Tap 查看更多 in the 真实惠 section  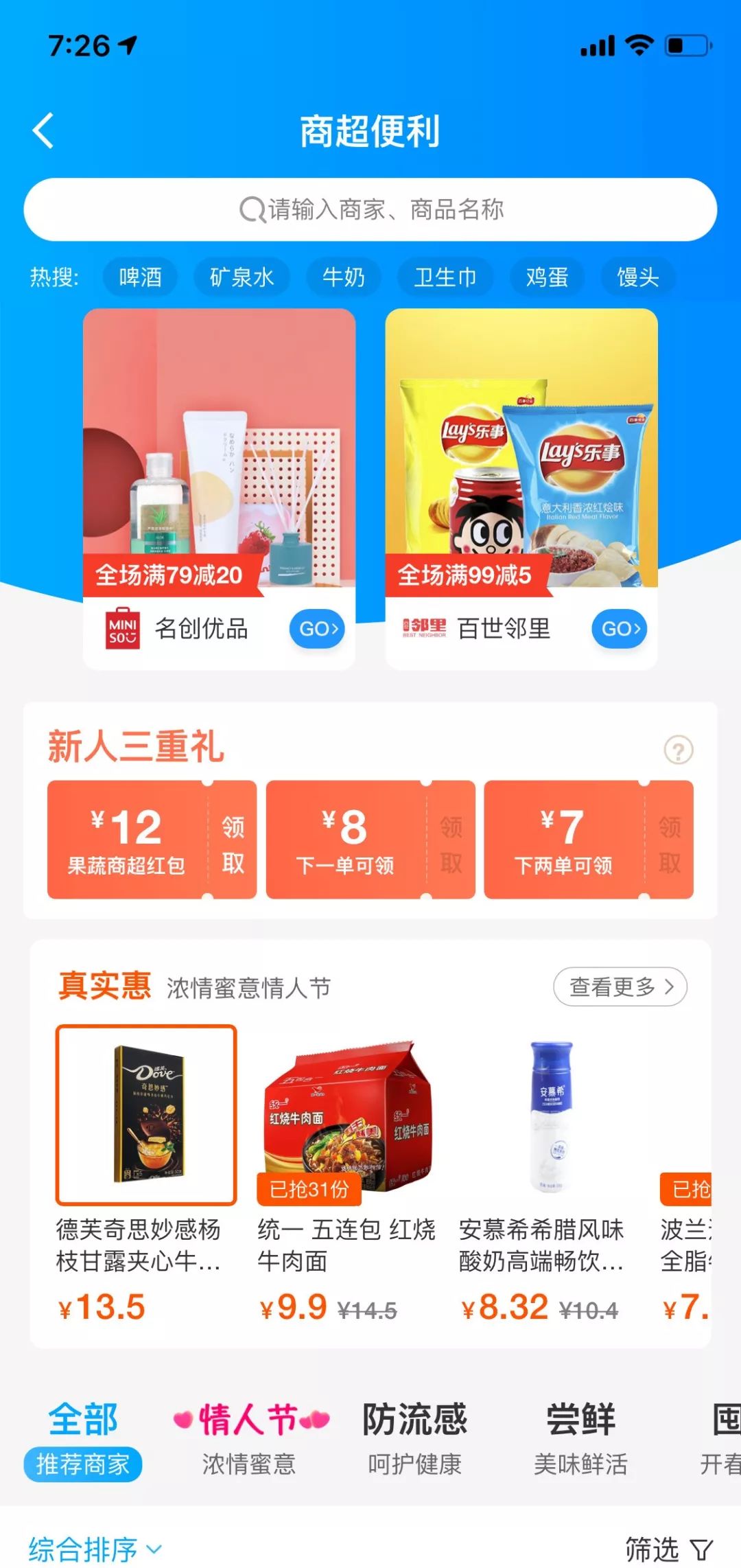[x=620, y=987]
